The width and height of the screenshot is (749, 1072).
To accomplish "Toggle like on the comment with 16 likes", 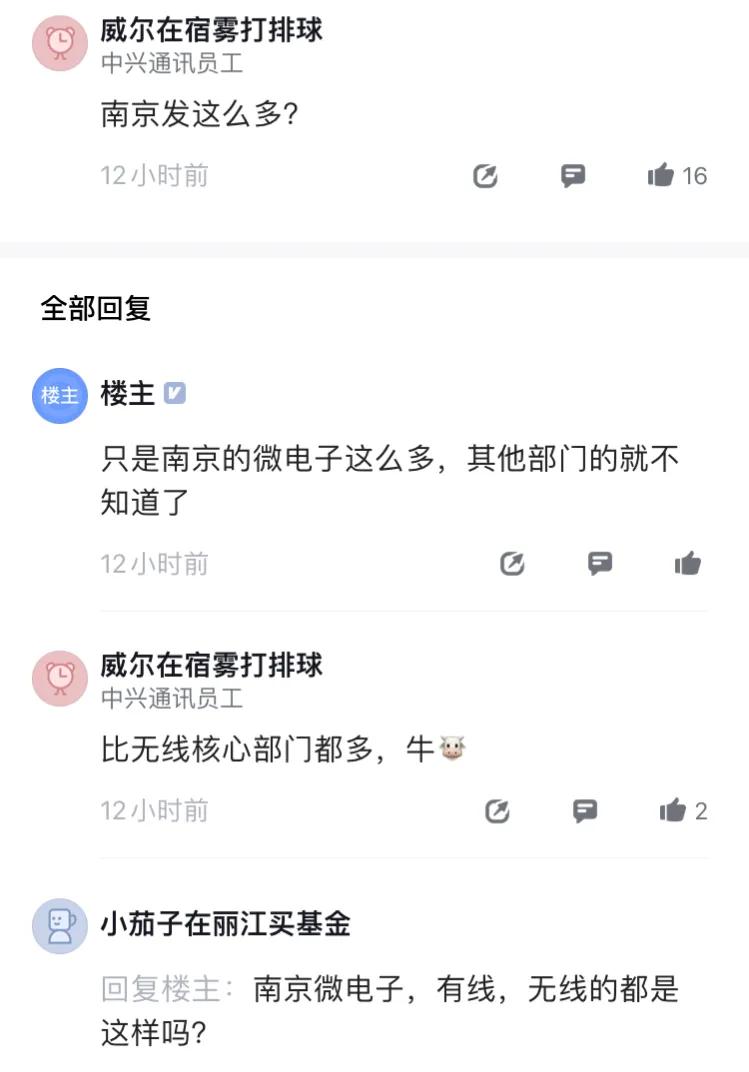I will 661,176.
